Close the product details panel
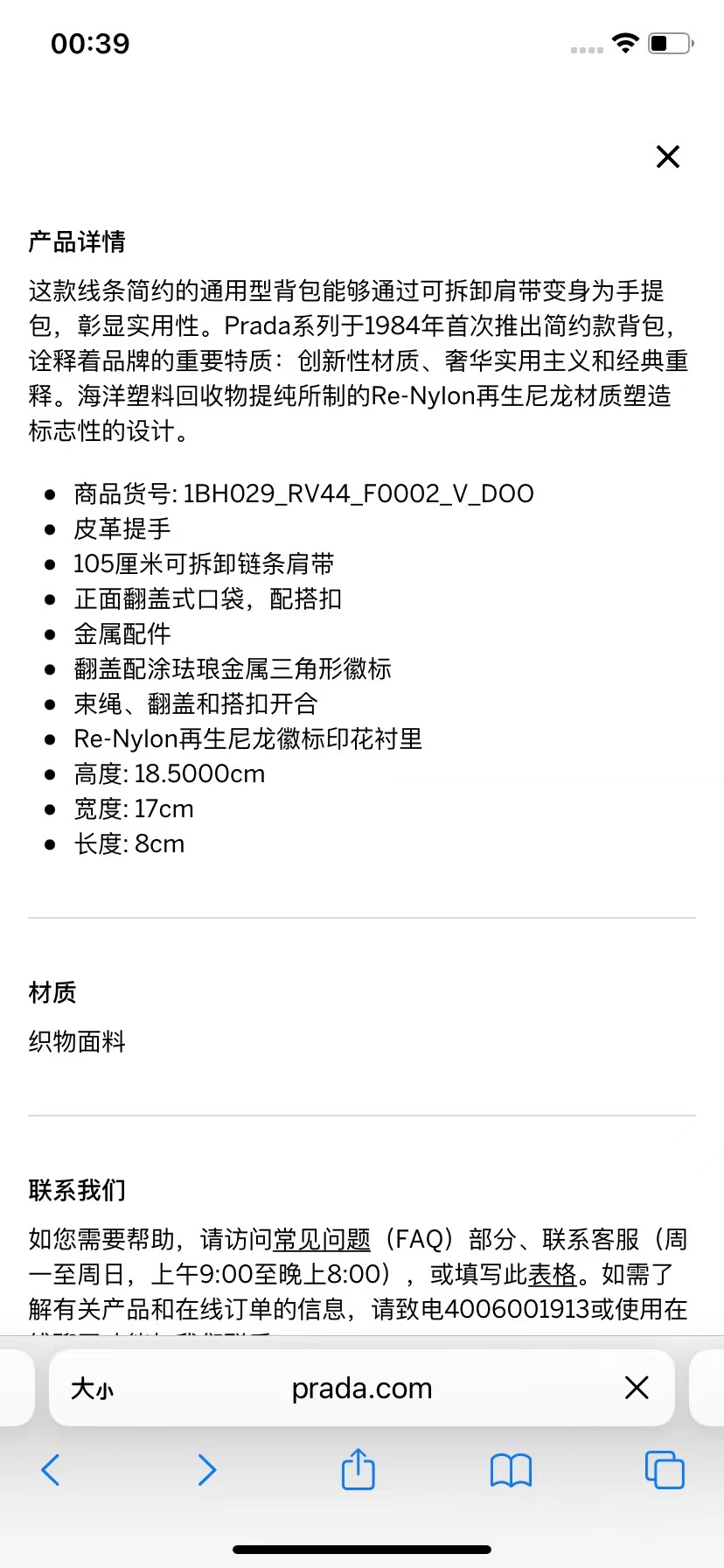The height and width of the screenshot is (1568, 724). 668,157
